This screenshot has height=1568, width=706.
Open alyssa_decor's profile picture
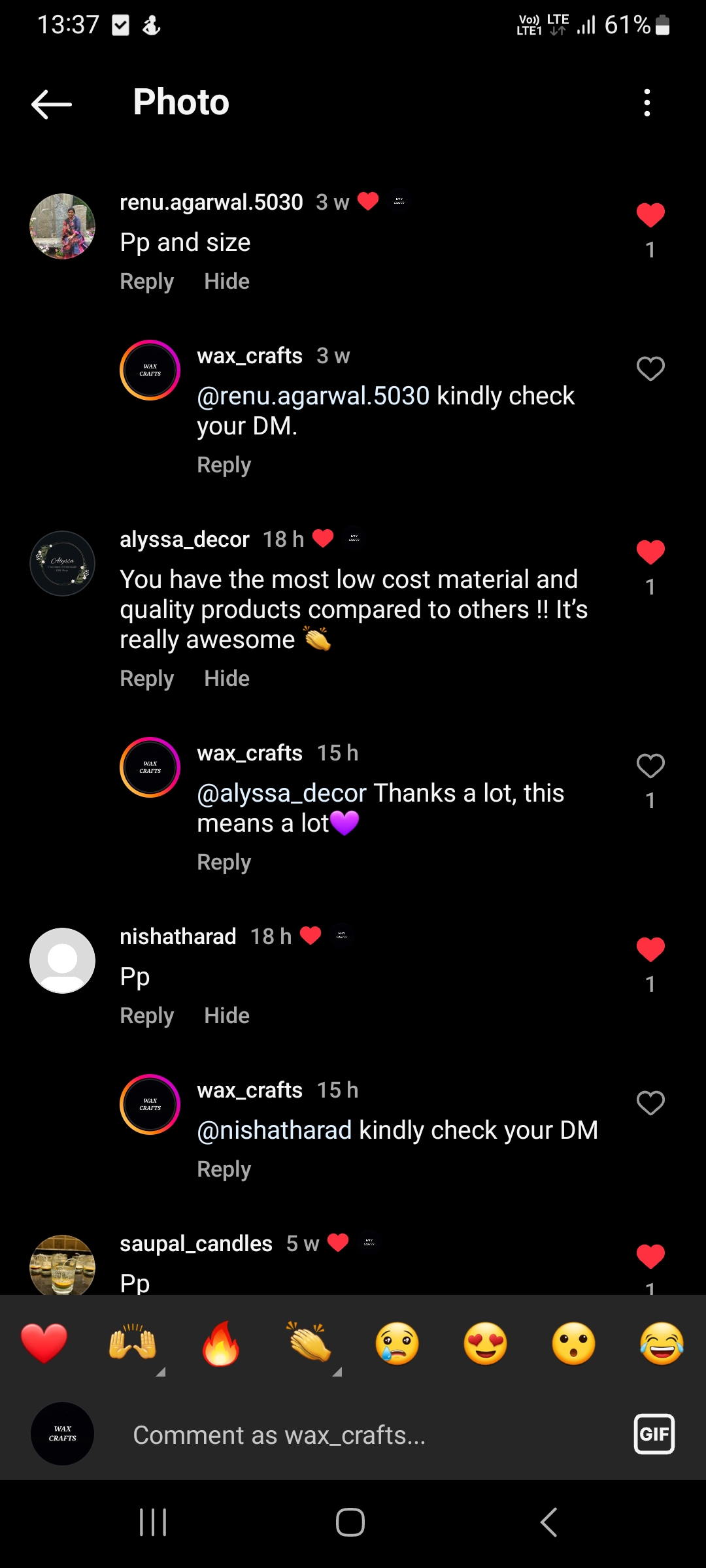point(63,563)
